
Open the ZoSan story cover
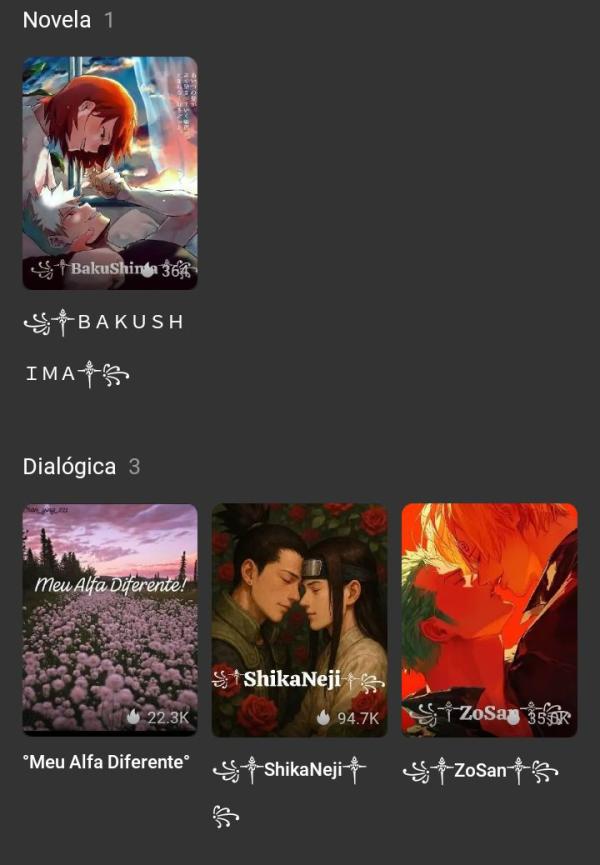click(x=489, y=620)
